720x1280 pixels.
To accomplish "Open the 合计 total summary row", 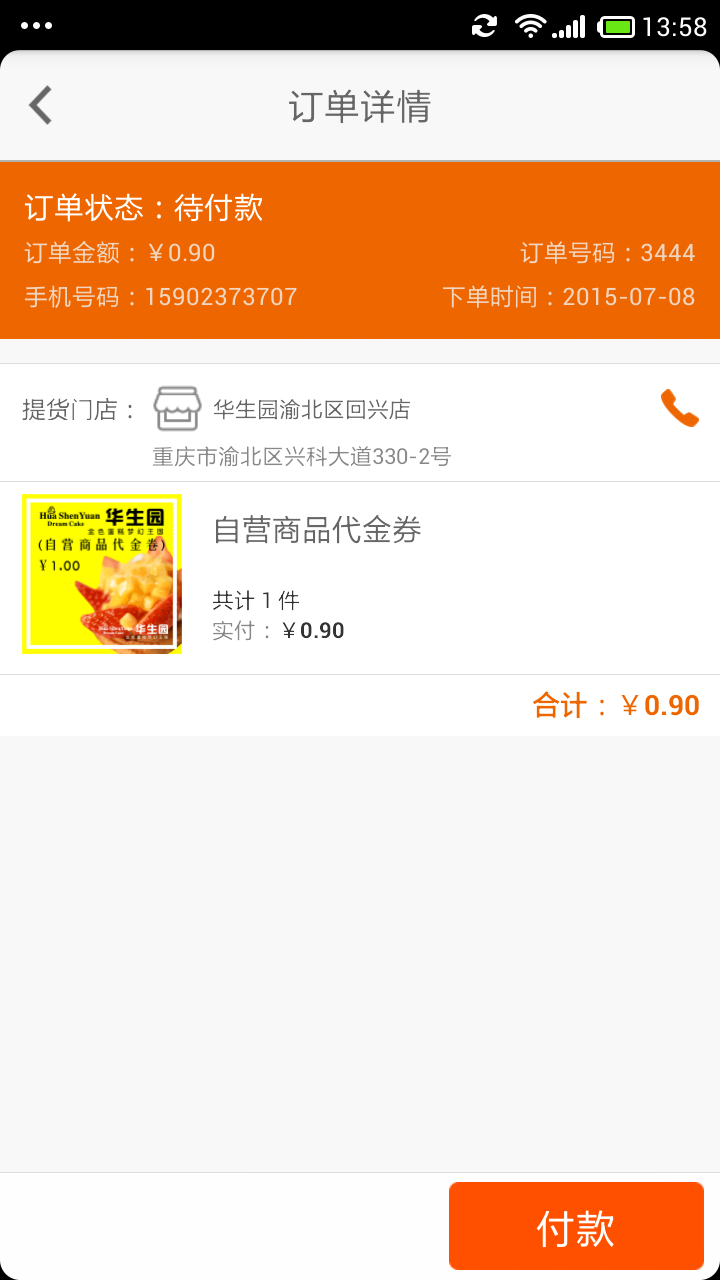I will 616,705.
